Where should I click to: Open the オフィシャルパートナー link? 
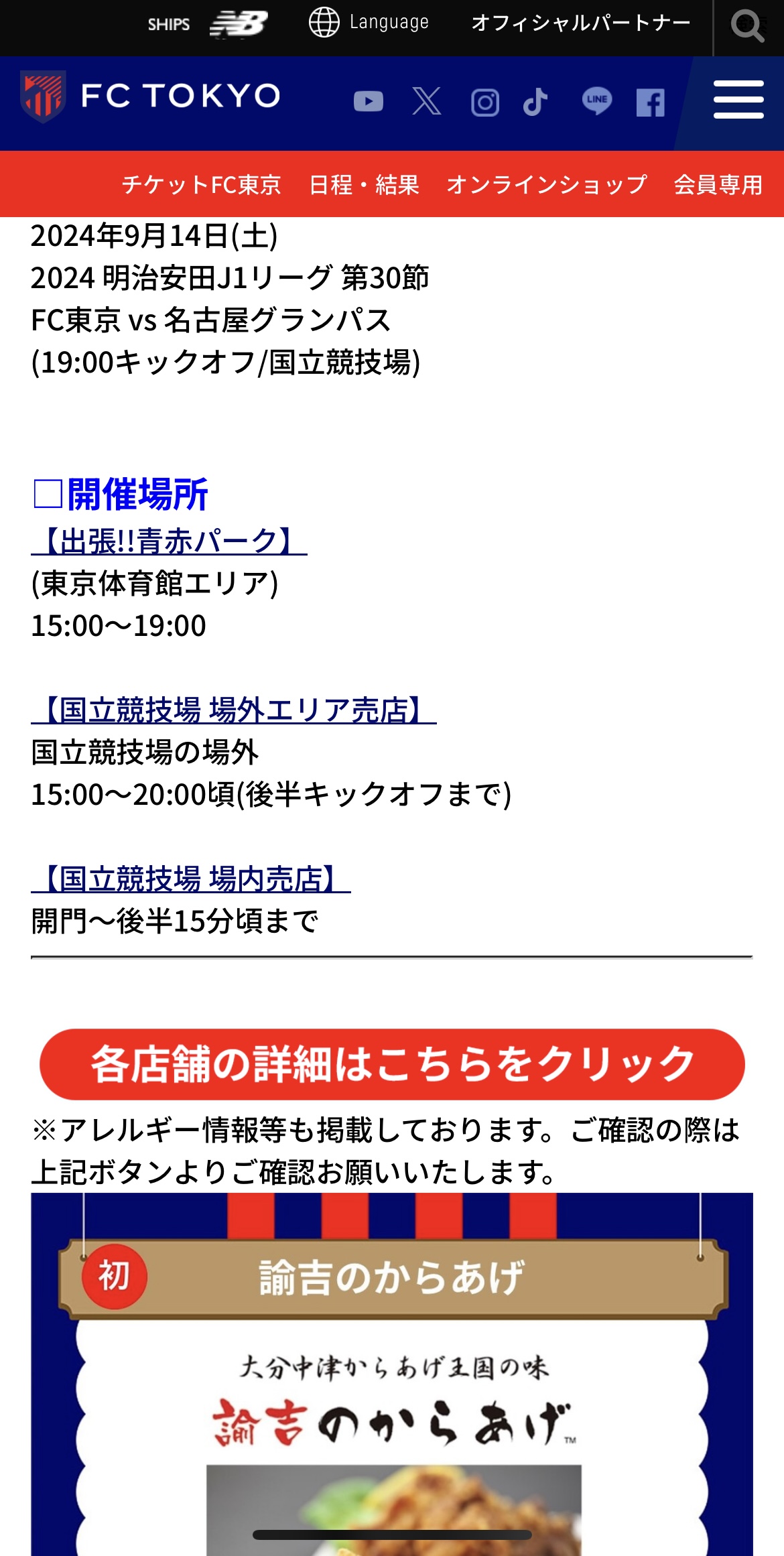coord(580,23)
